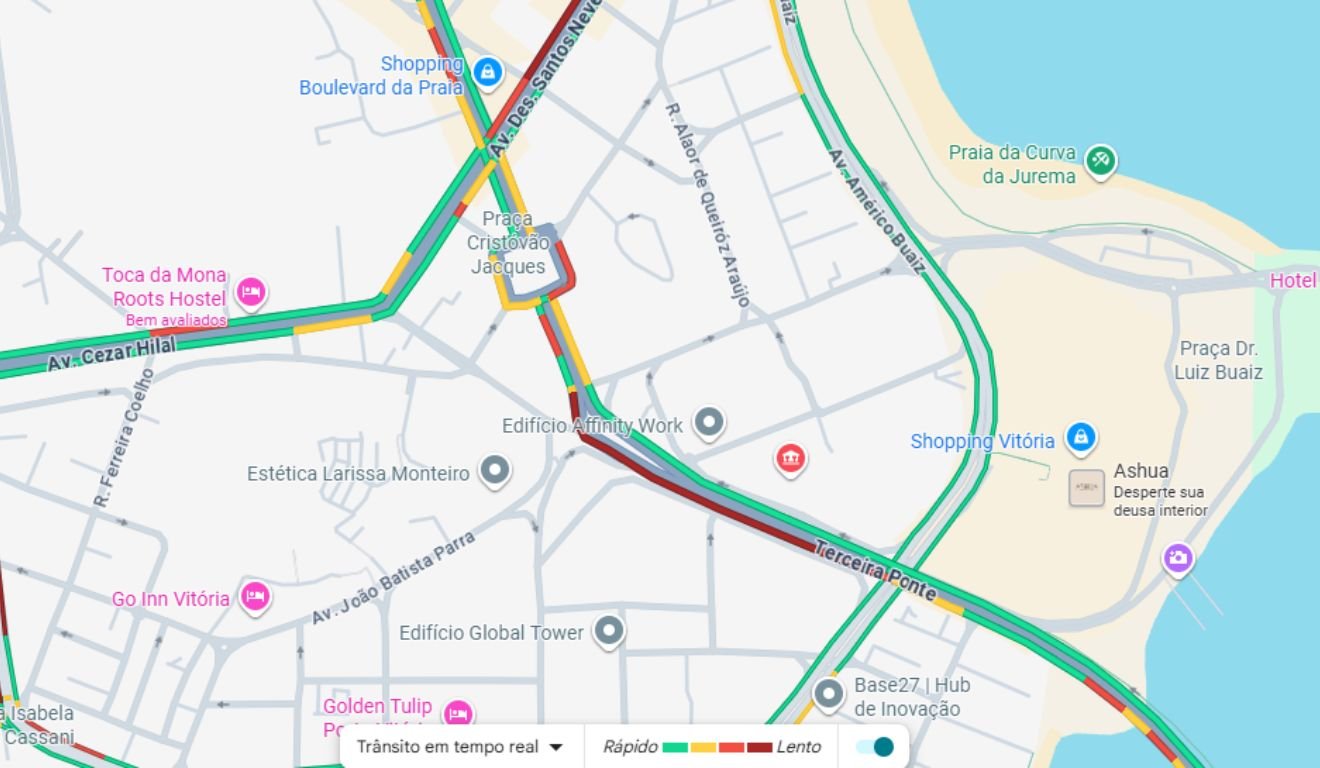Open Estética Larissa Monteiro marker
Screen dimensions: 1320x768
(x=495, y=470)
